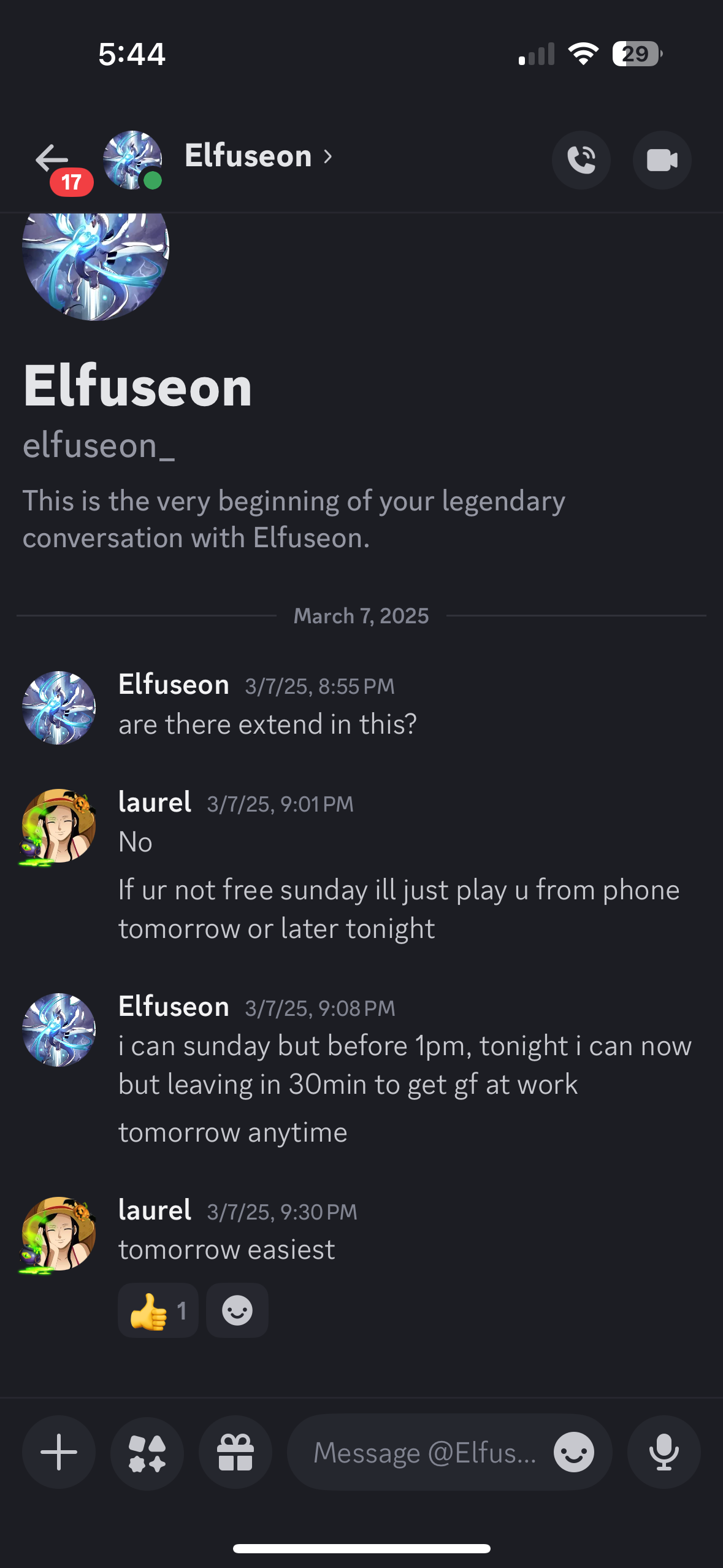Open Elfuseon's profile from the header

click(x=259, y=156)
